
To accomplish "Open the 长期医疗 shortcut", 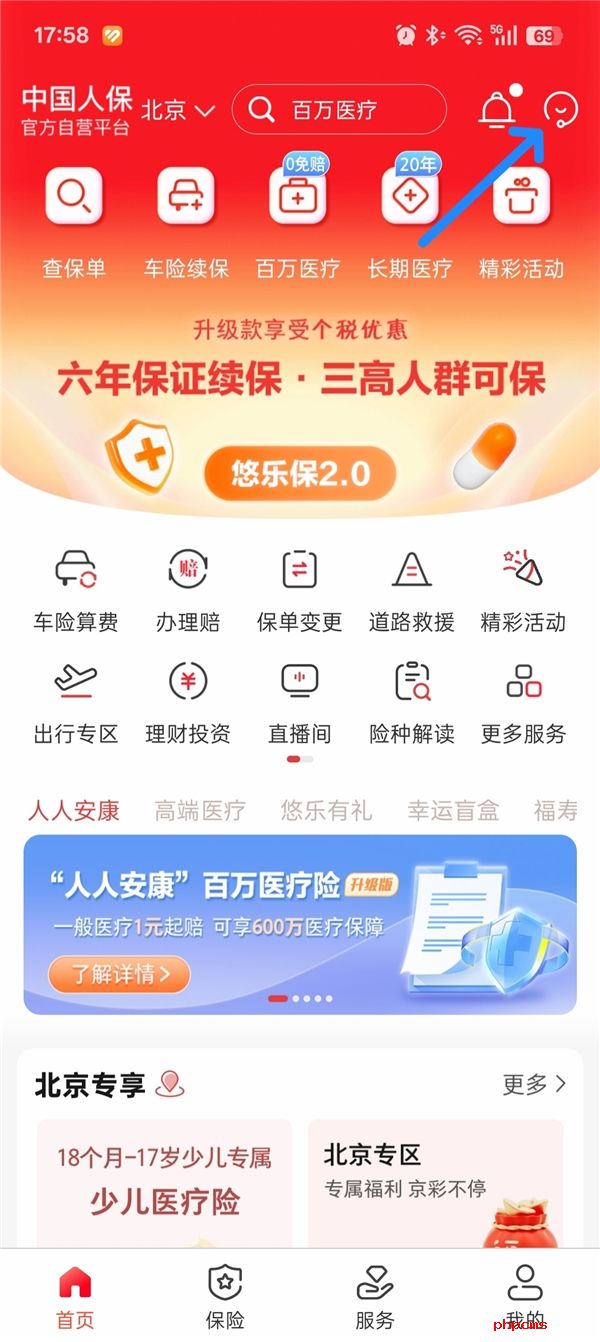I will [x=410, y=222].
